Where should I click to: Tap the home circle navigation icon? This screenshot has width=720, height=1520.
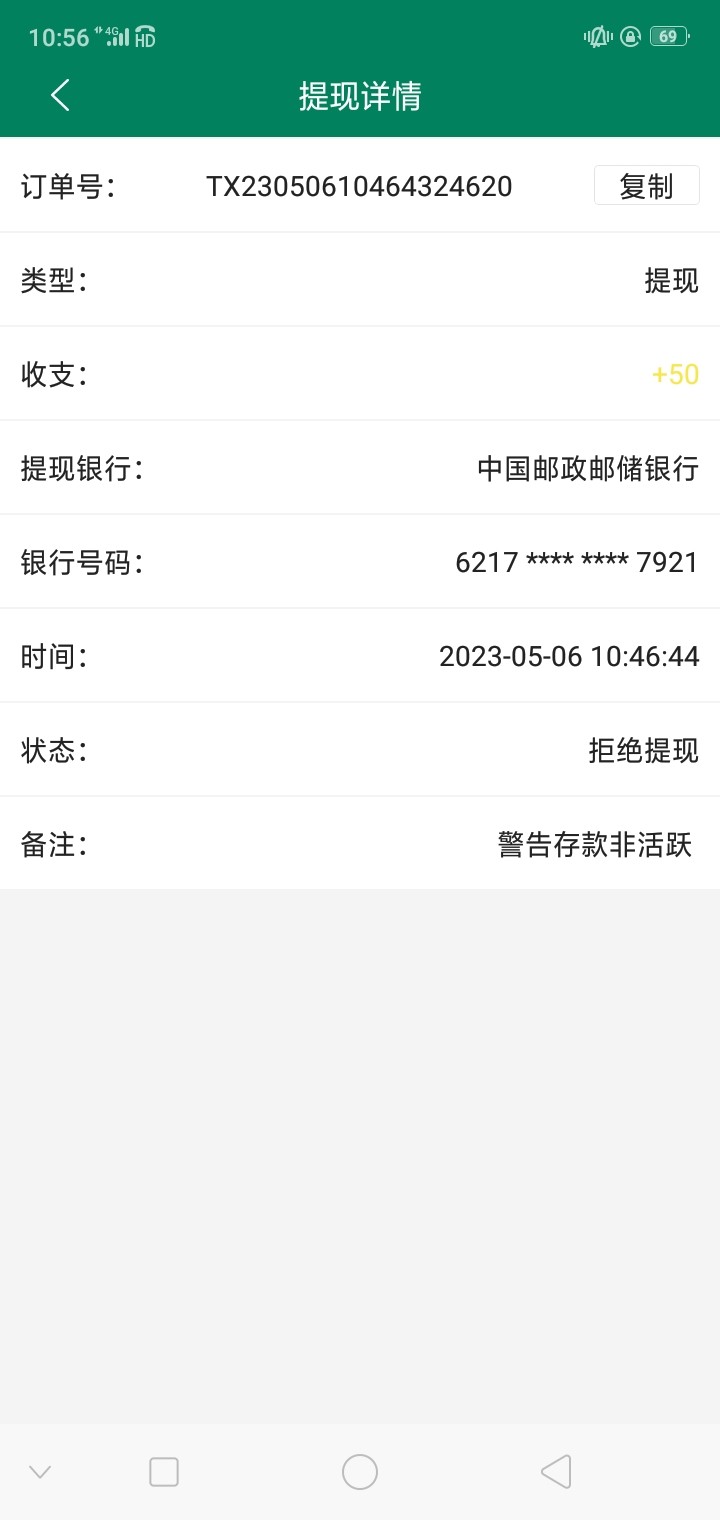[x=359, y=1471]
